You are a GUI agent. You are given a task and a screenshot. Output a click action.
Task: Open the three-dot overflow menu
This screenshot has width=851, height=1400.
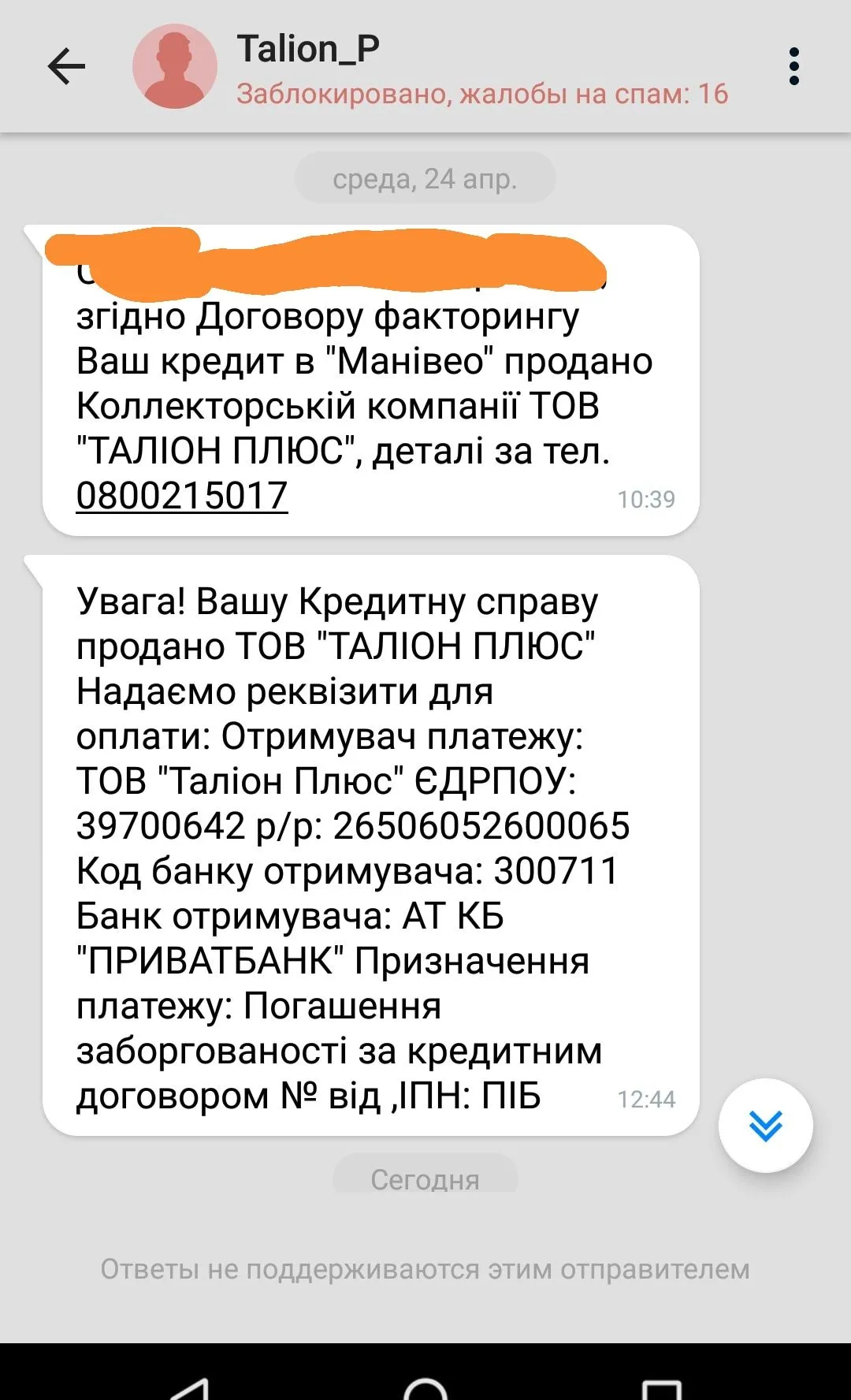click(x=793, y=66)
